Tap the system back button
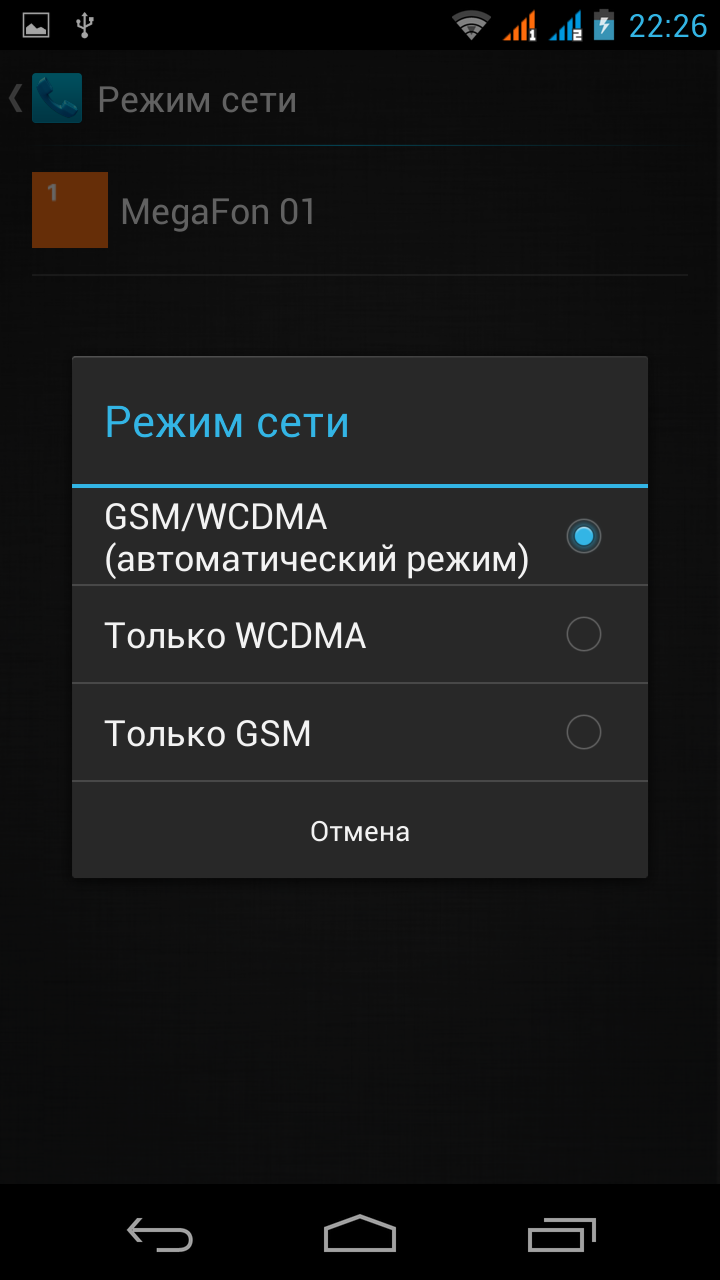The height and width of the screenshot is (1280, 720). click(x=160, y=1234)
